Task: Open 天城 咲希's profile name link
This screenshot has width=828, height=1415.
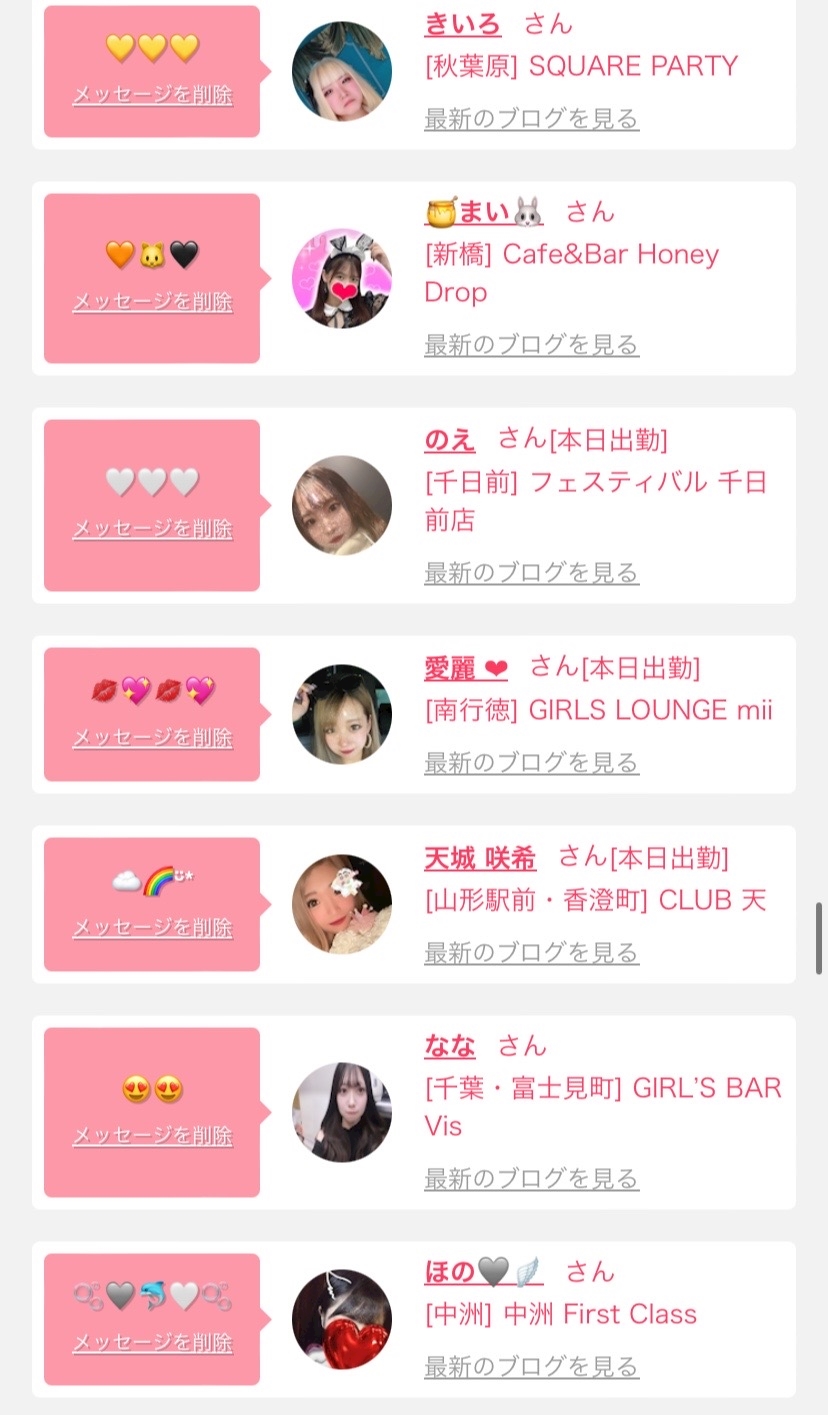Action: [x=480, y=858]
